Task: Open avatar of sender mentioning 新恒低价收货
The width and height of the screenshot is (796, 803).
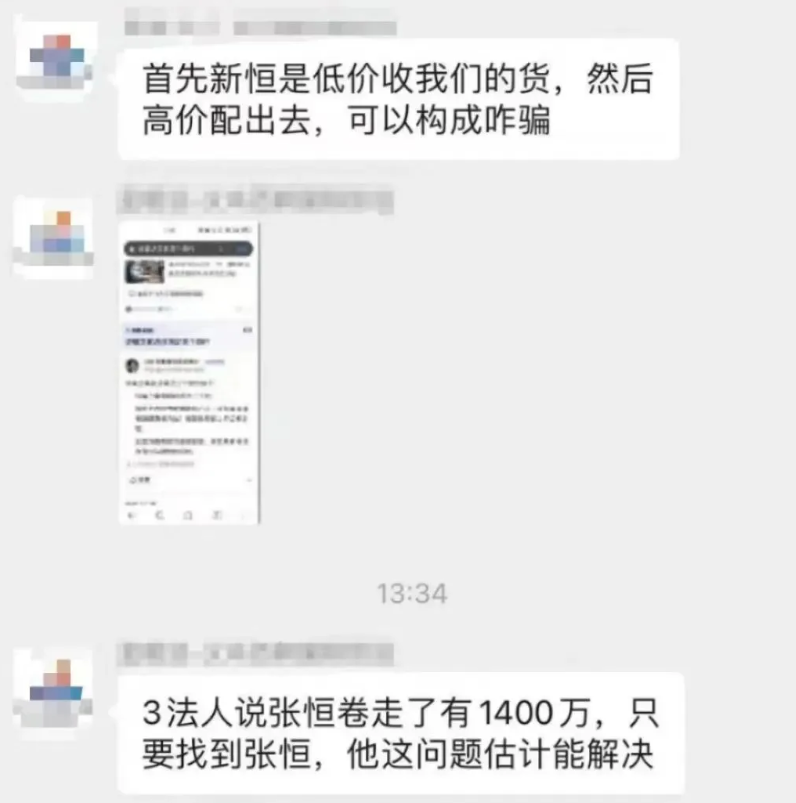Action: tap(59, 58)
